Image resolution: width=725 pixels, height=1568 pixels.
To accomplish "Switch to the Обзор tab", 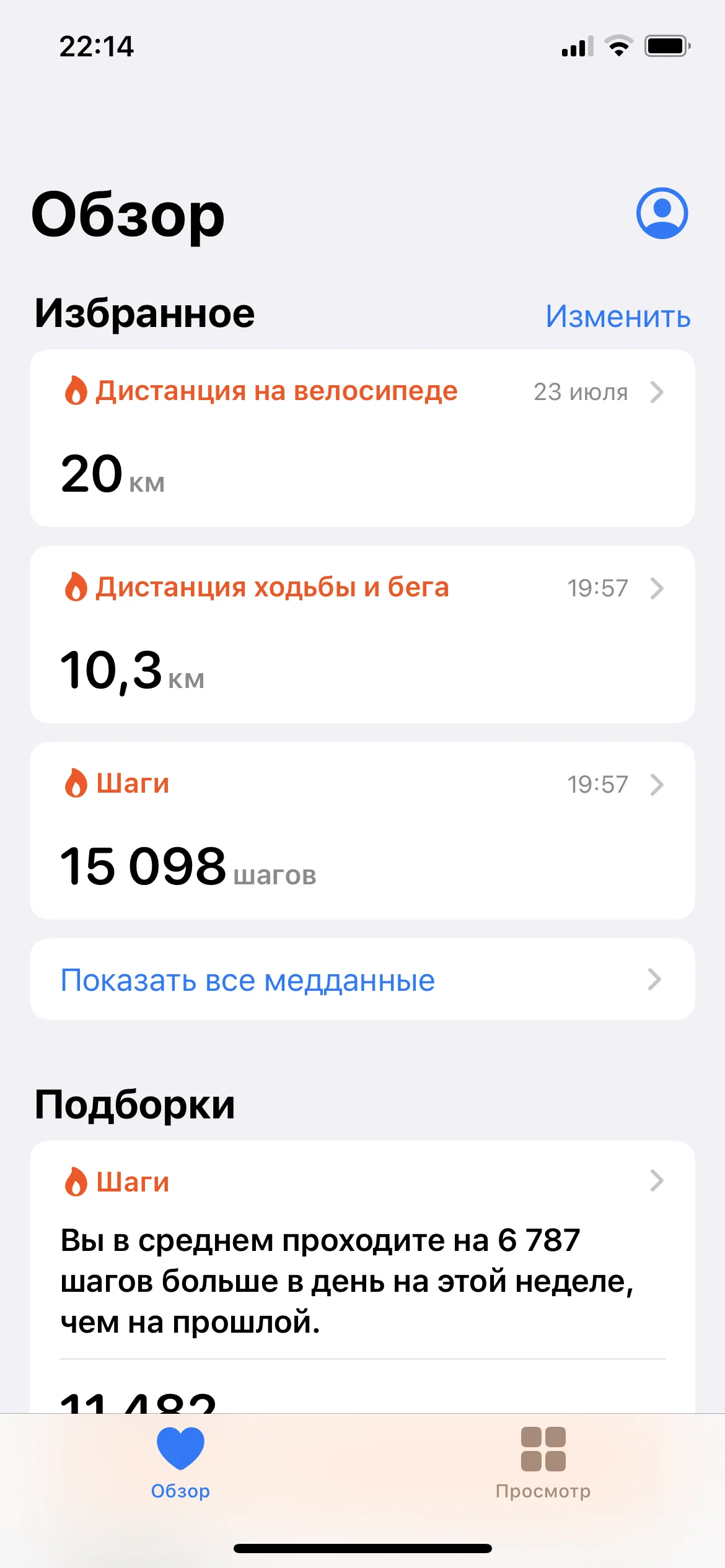I will 180,1463.
